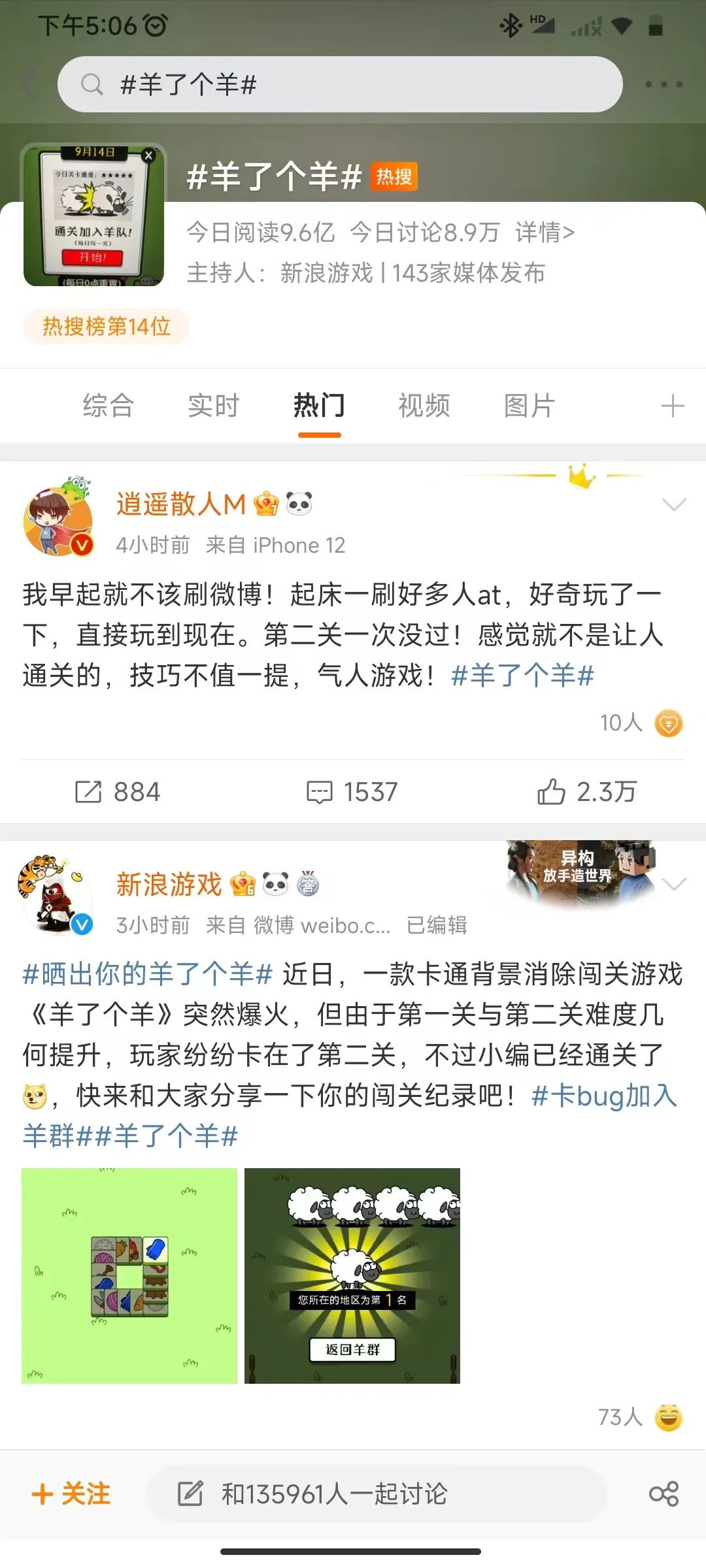The image size is (706, 1568).
Task: Share the topic via bottom share icon
Action: point(664,1494)
